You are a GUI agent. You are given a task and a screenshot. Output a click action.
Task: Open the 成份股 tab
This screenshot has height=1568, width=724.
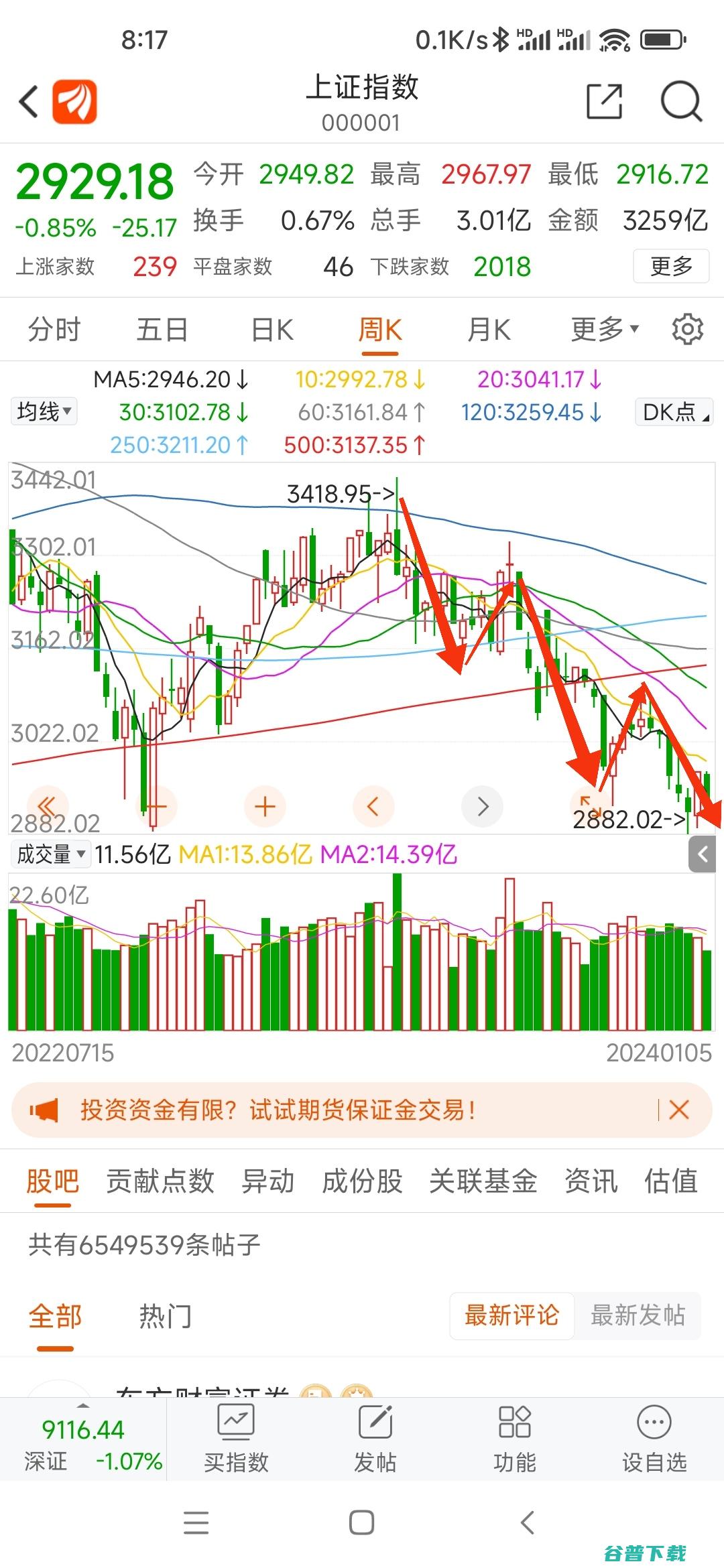click(362, 1181)
